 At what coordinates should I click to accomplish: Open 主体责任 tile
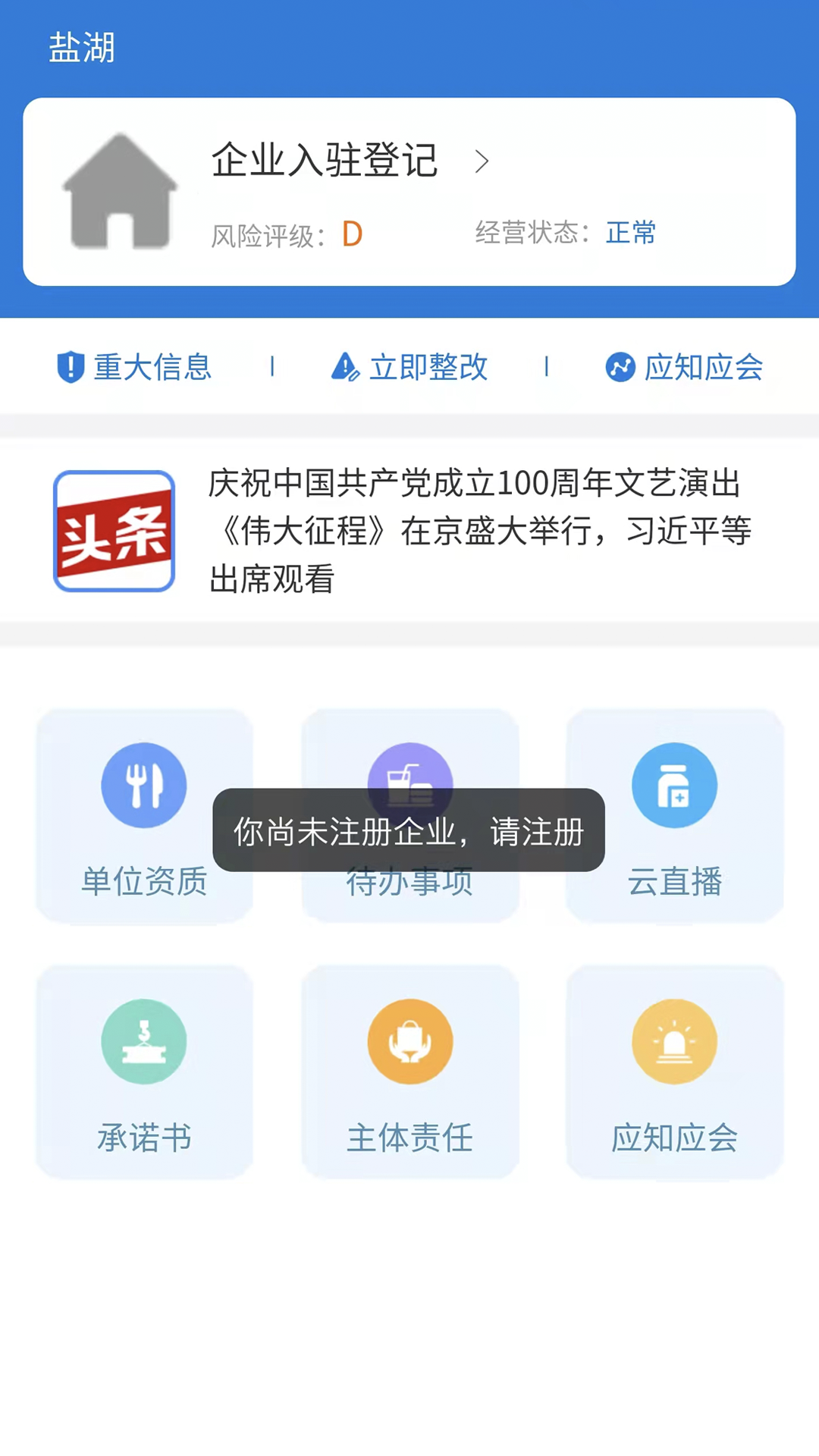point(409,1072)
